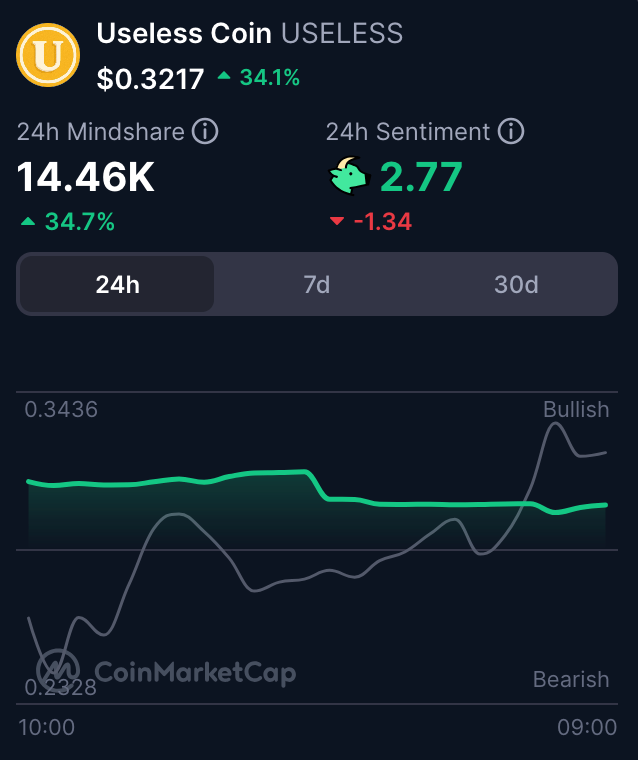The width and height of the screenshot is (638, 760).
Task: Select the 24h timeframe tab
Action: click(x=117, y=284)
